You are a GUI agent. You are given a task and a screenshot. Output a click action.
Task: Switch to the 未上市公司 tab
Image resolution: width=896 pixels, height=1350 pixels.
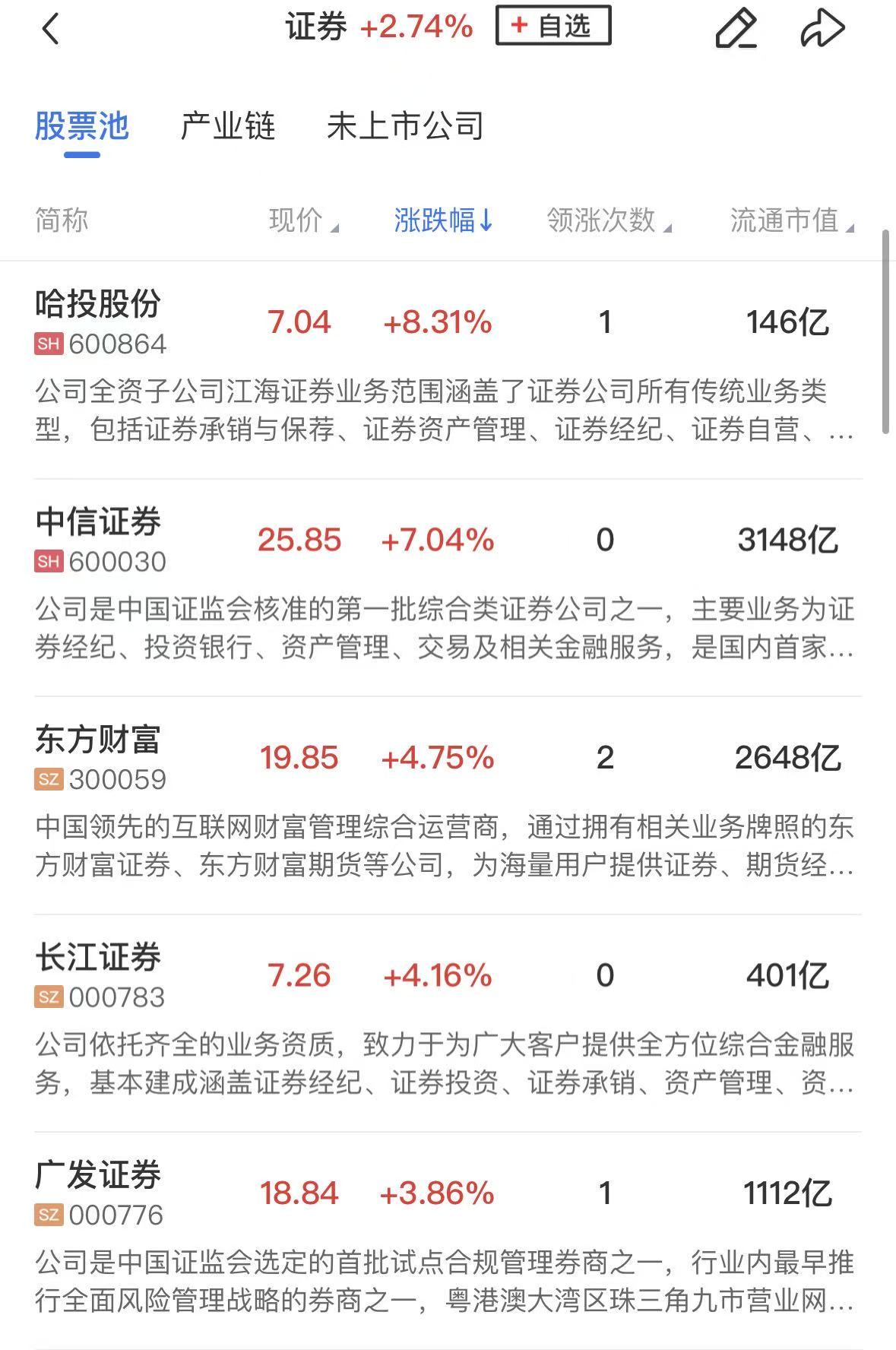405,126
